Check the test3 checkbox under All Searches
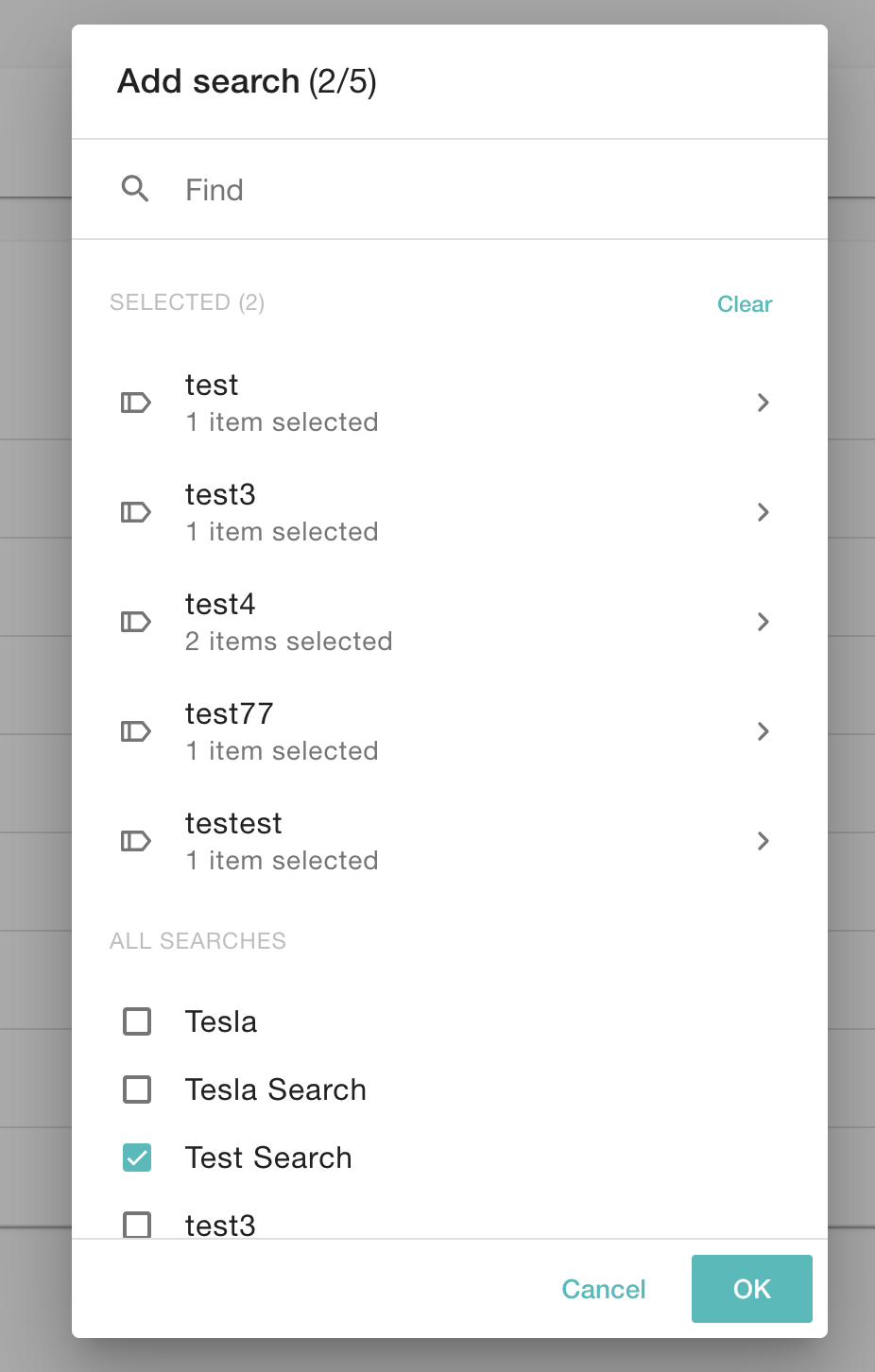This screenshot has width=875, height=1372. point(136,1225)
